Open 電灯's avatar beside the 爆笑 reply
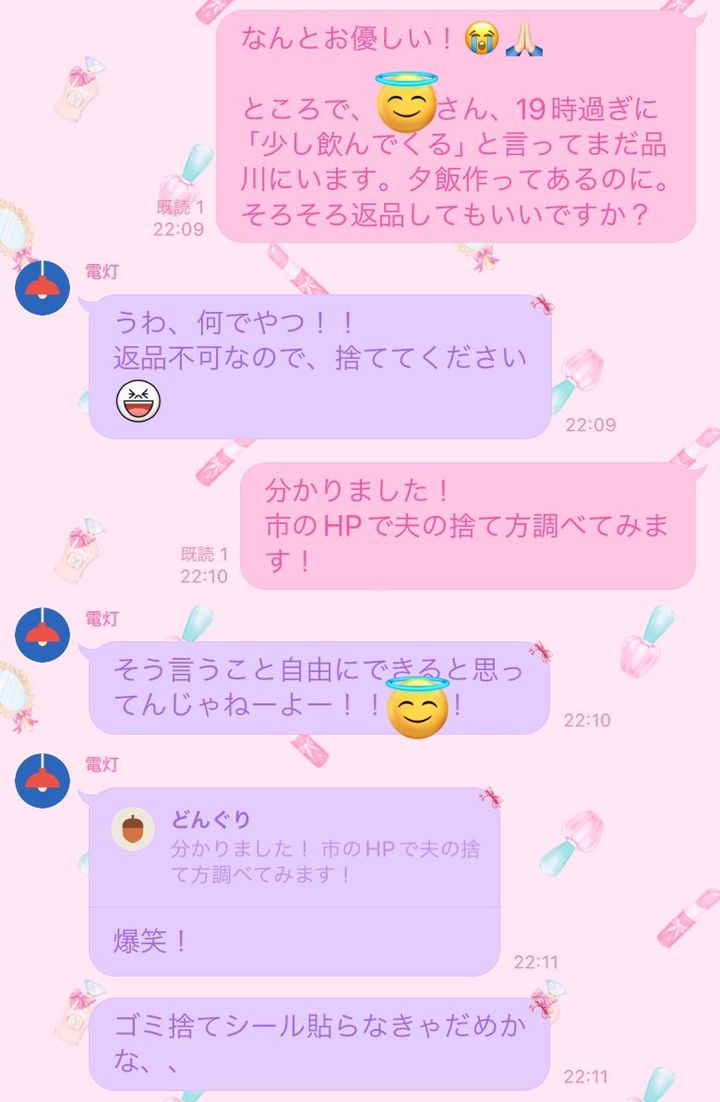Viewport: 720px width, 1102px height. point(42,780)
